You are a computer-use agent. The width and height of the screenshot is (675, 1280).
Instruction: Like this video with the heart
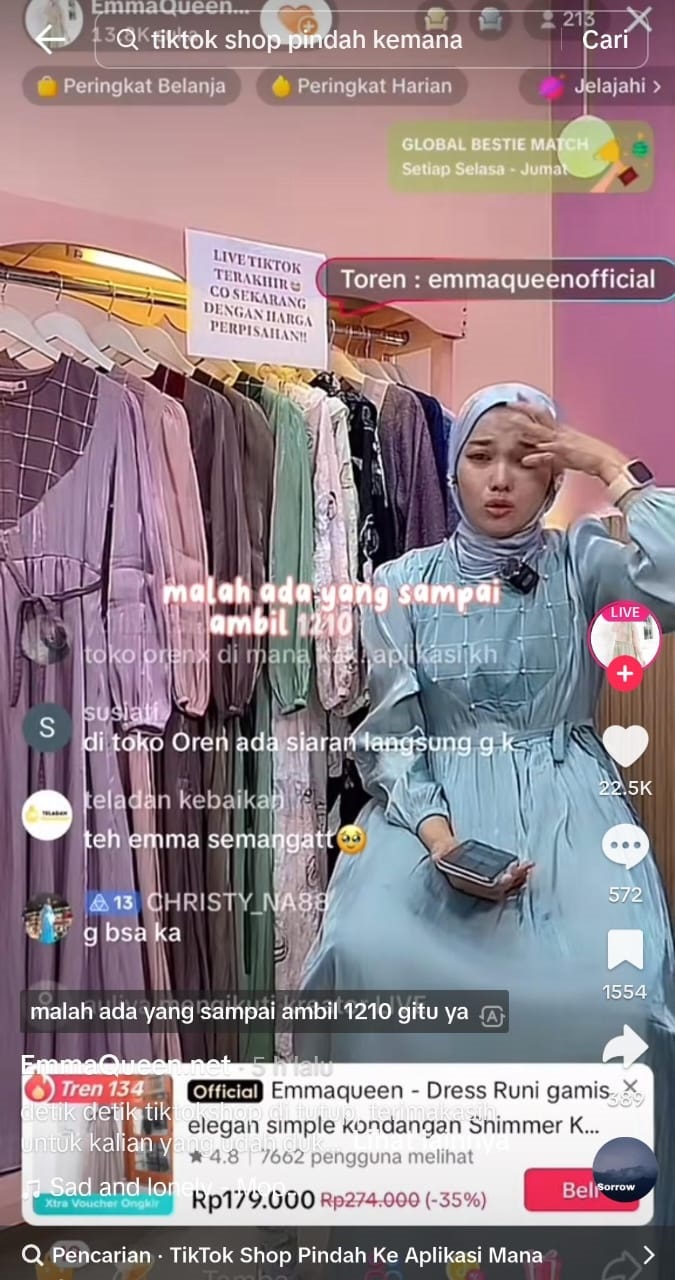625,747
